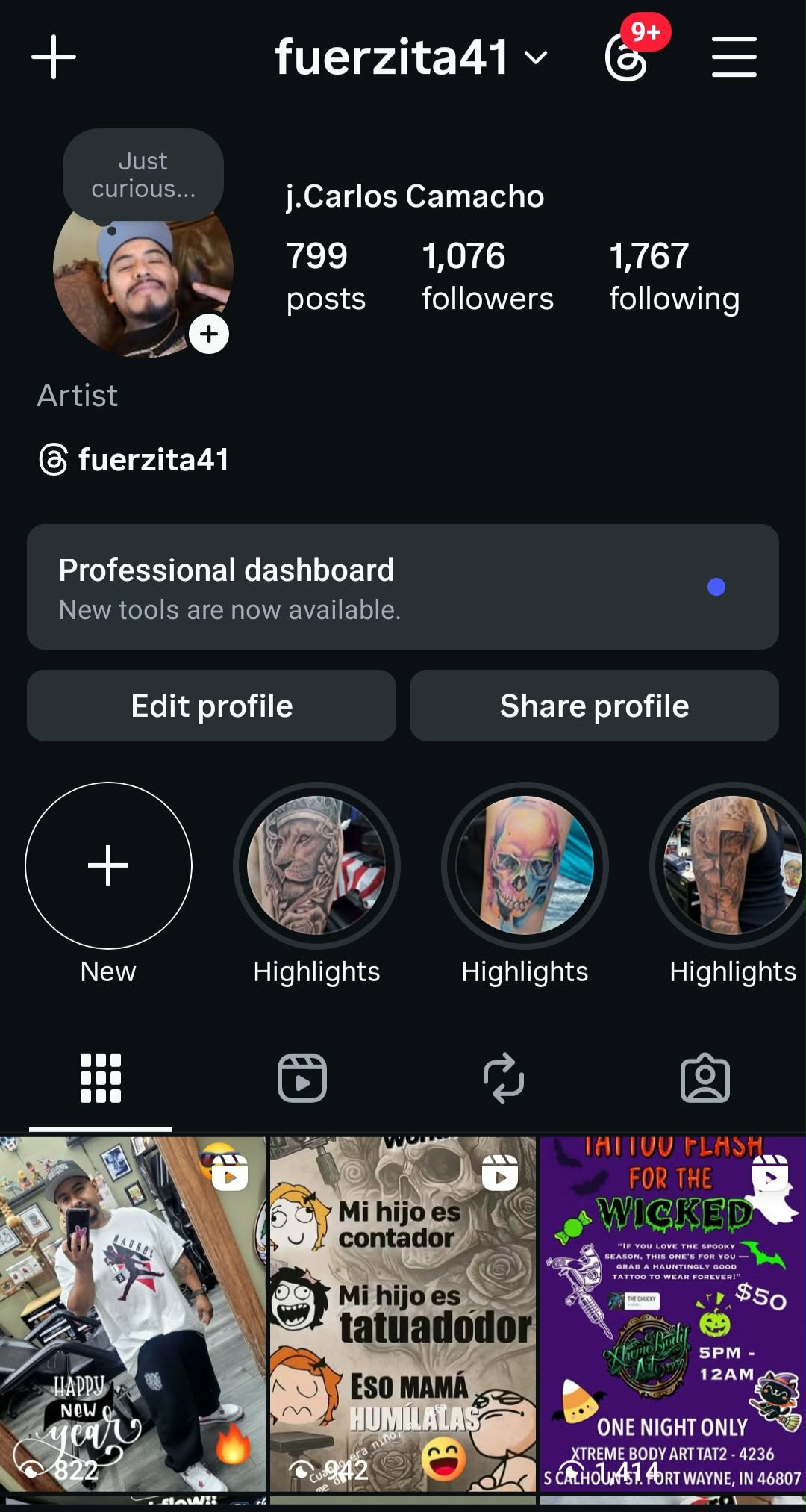Viewport: 806px width, 1512px height.
Task: Tap the plus icon to create content
Action: tap(54, 57)
